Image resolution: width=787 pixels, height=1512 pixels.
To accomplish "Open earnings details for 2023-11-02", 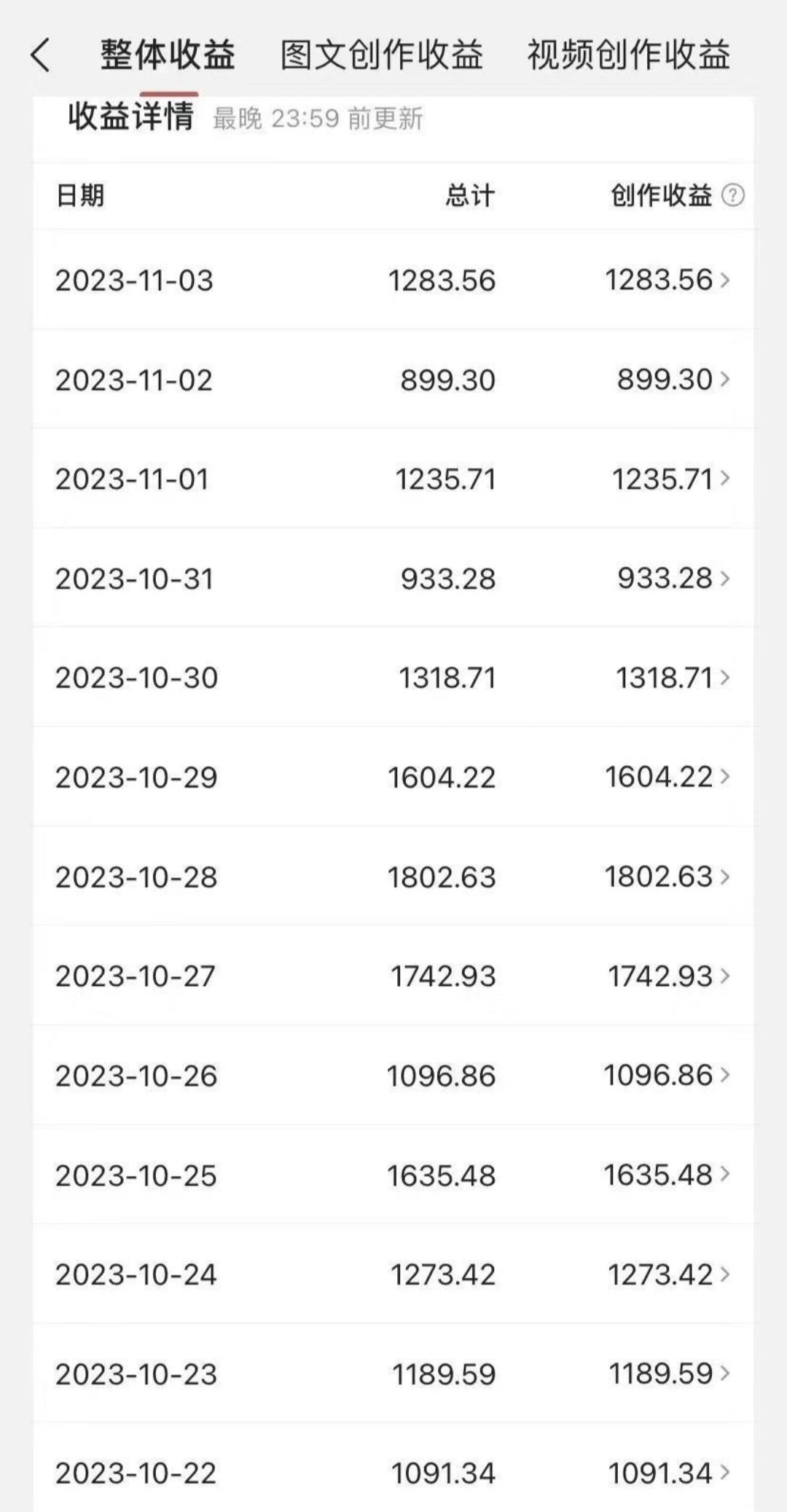I will 393,380.
